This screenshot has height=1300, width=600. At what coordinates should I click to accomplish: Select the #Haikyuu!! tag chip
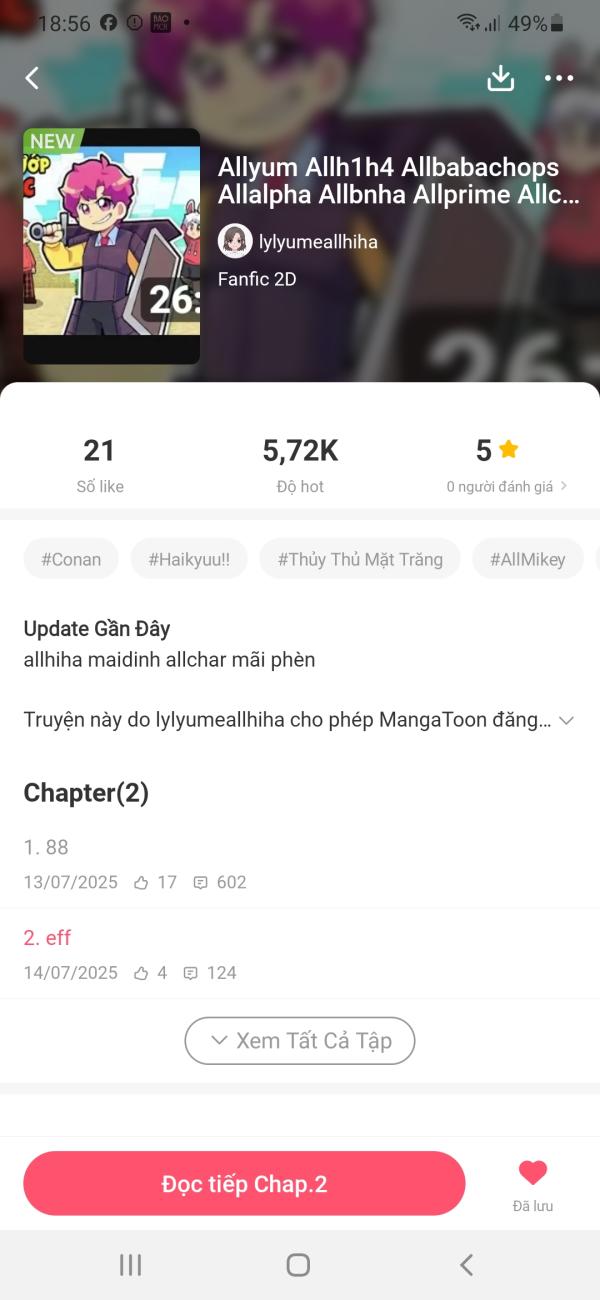point(189,559)
